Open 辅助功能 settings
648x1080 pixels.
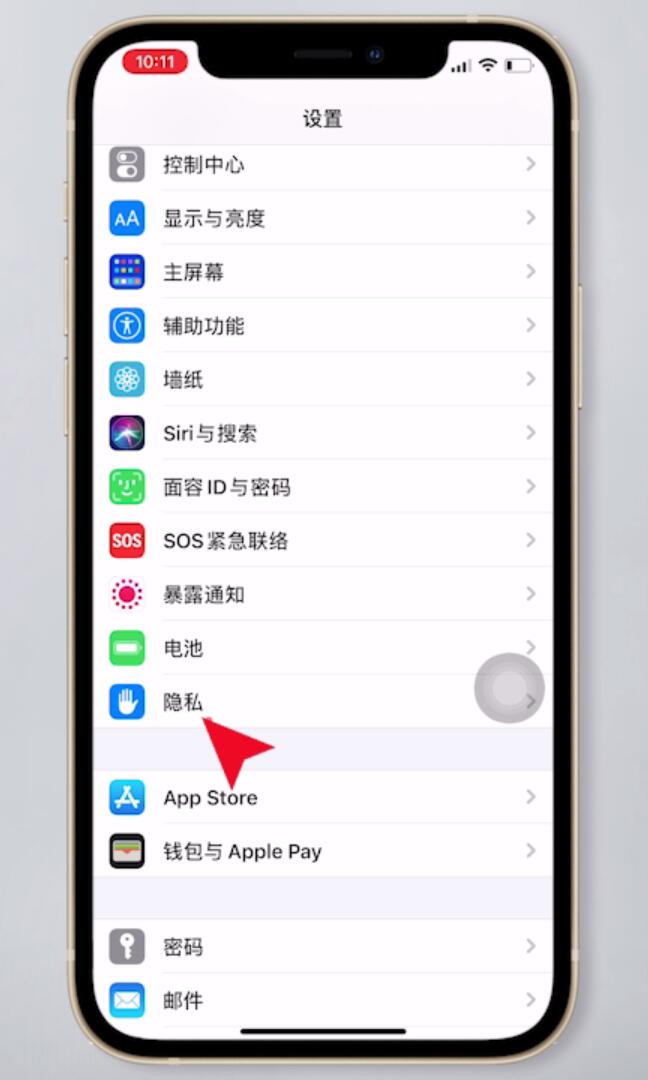coord(204,326)
